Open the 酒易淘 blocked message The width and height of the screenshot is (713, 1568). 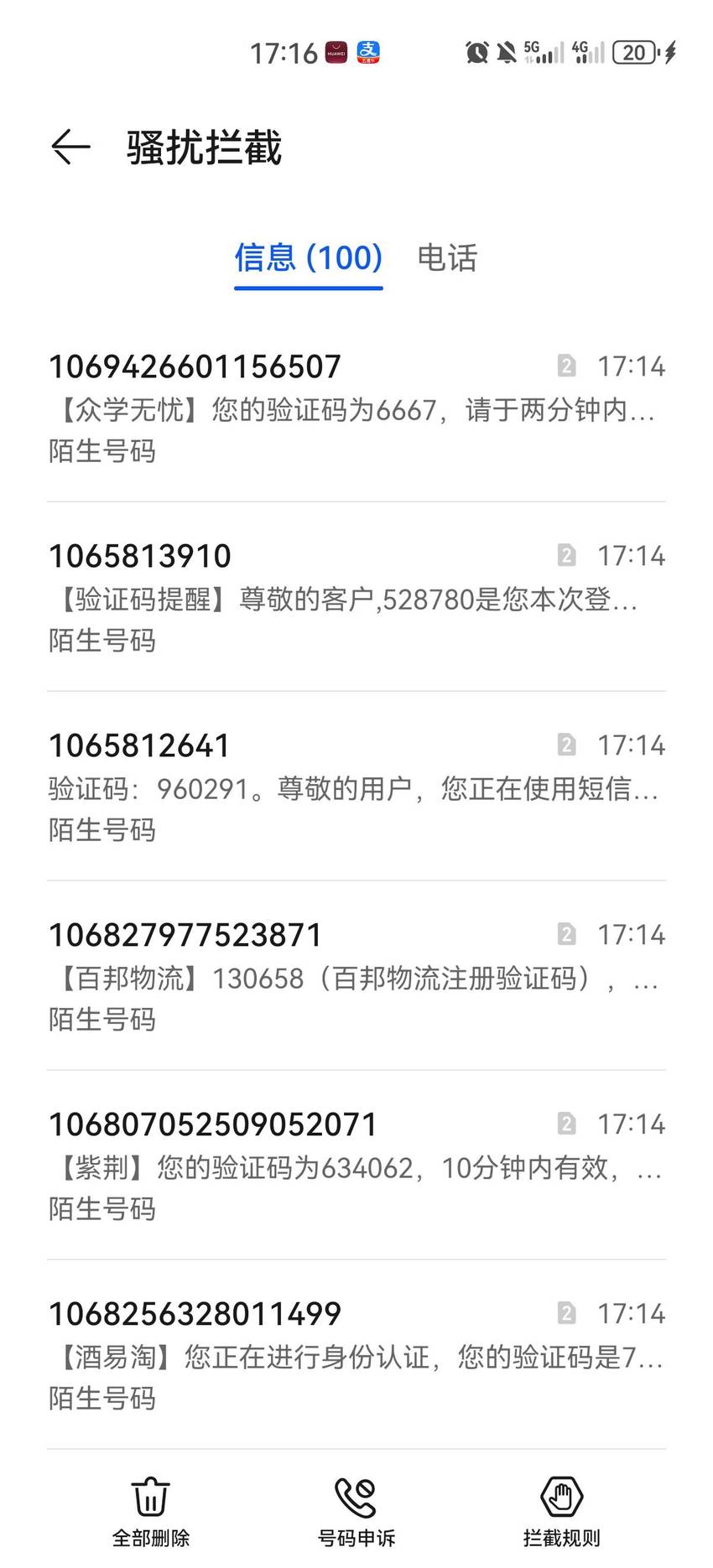click(x=356, y=1355)
